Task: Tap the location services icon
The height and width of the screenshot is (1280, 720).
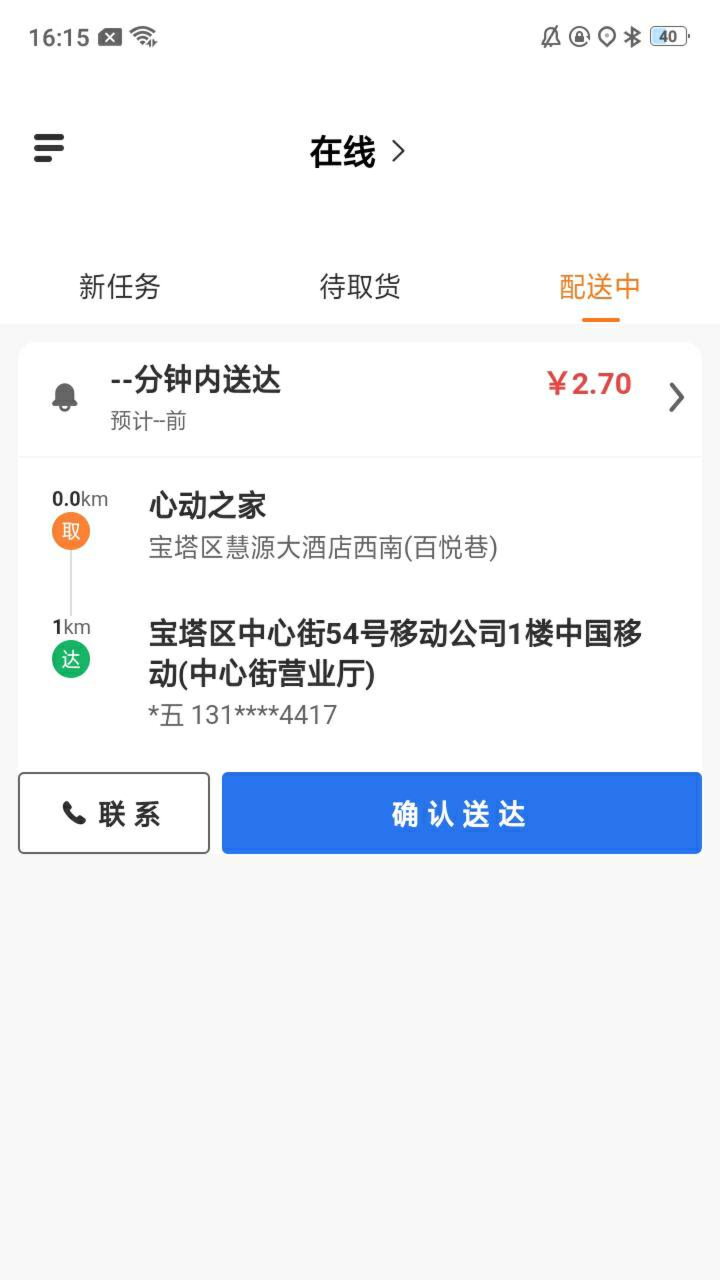Action: (x=606, y=37)
